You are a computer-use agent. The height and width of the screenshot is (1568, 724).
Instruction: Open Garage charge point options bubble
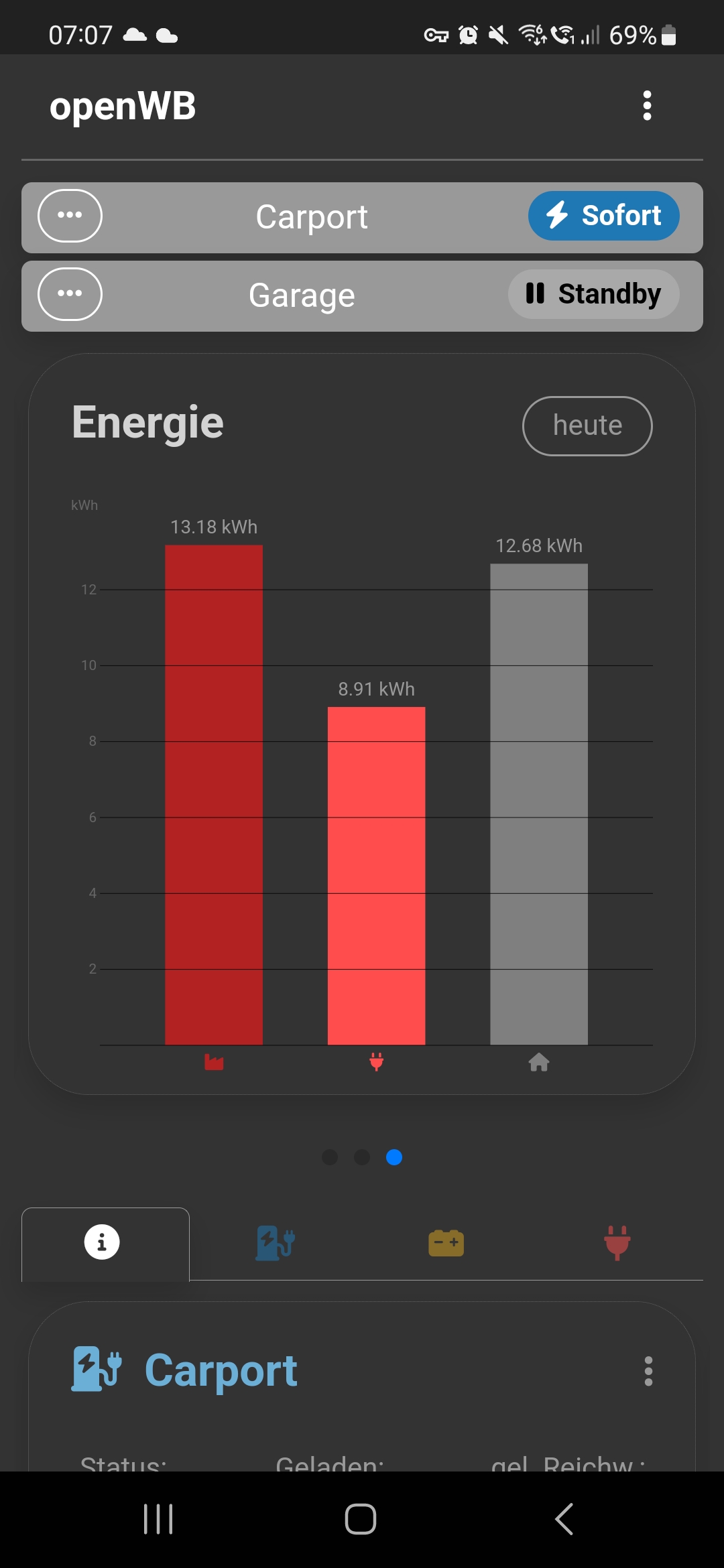click(x=70, y=294)
